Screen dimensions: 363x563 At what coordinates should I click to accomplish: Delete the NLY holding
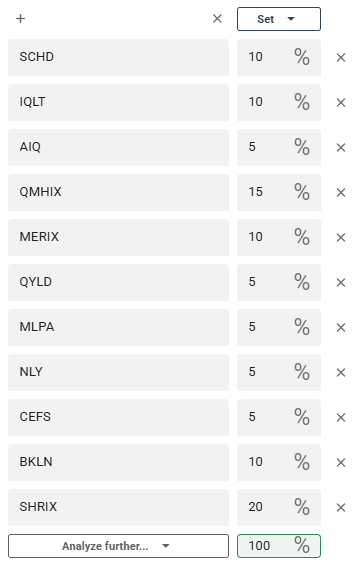[341, 372]
